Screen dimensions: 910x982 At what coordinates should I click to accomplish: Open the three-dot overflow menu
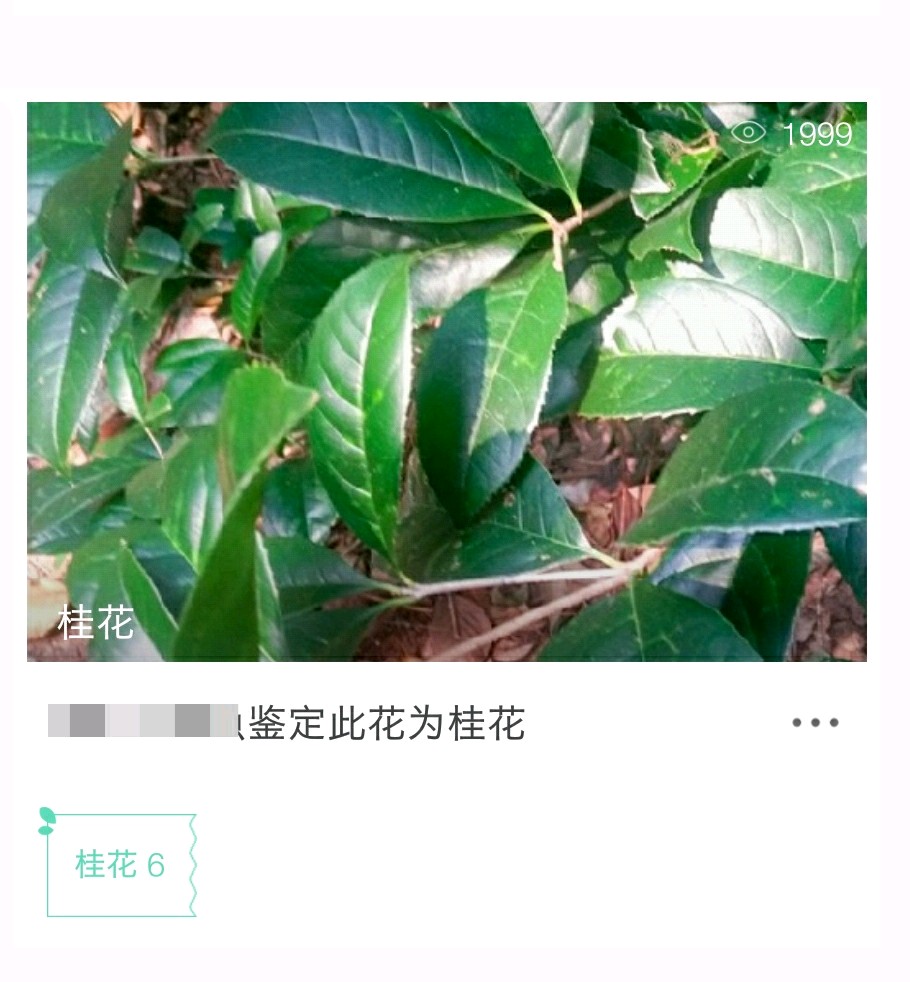click(x=815, y=723)
